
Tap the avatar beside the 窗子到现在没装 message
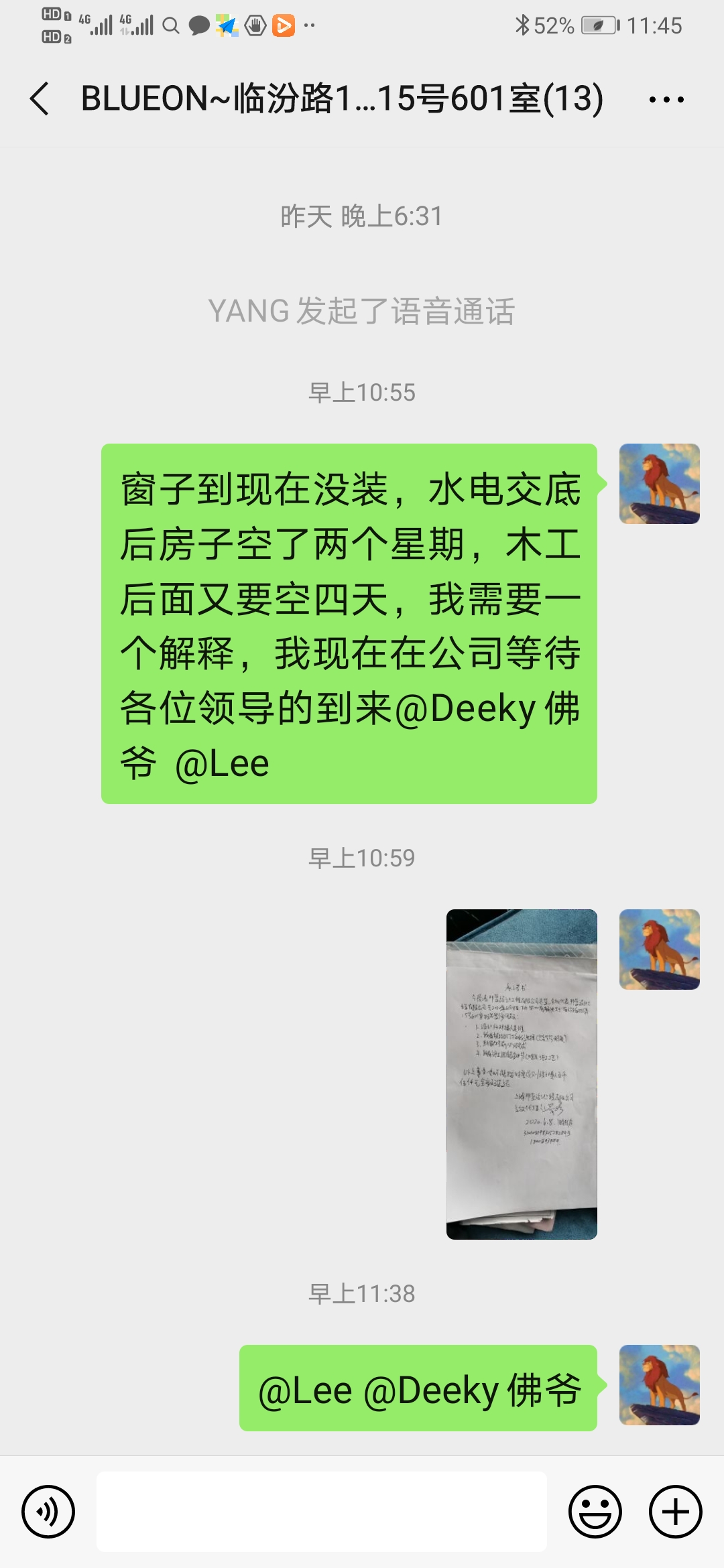coord(659,484)
